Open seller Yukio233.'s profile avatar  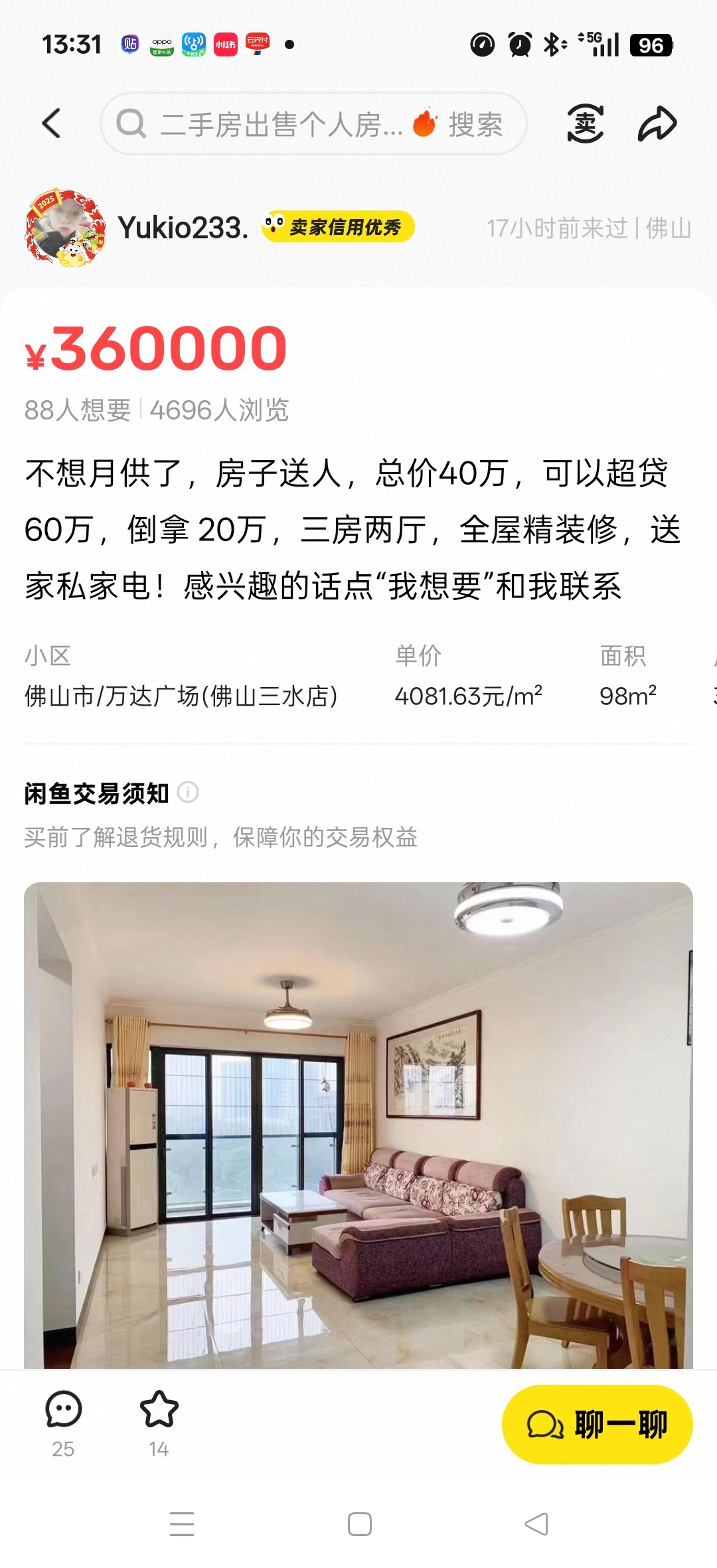[x=65, y=228]
